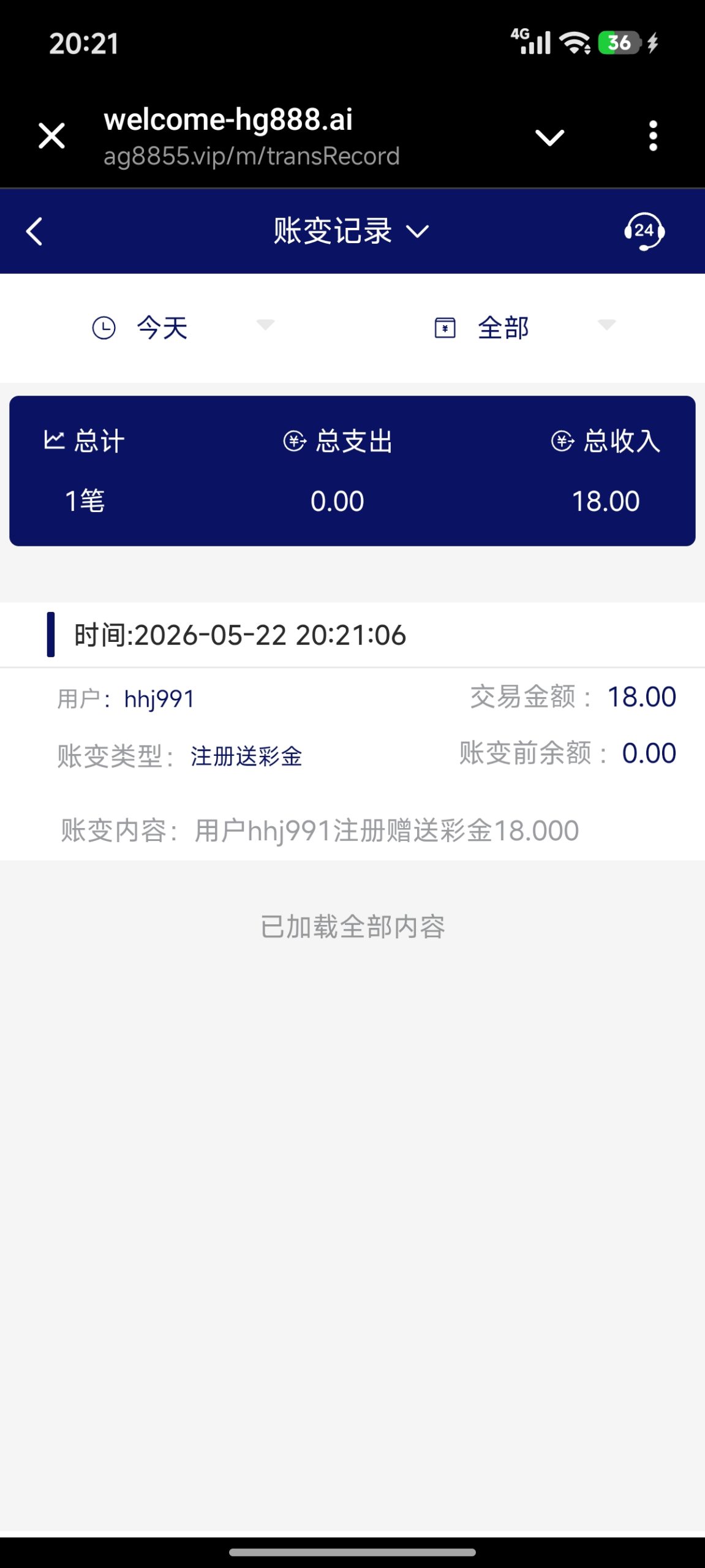705x1568 pixels.
Task: Go back from the 账变记录 page
Action: click(34, 232)
